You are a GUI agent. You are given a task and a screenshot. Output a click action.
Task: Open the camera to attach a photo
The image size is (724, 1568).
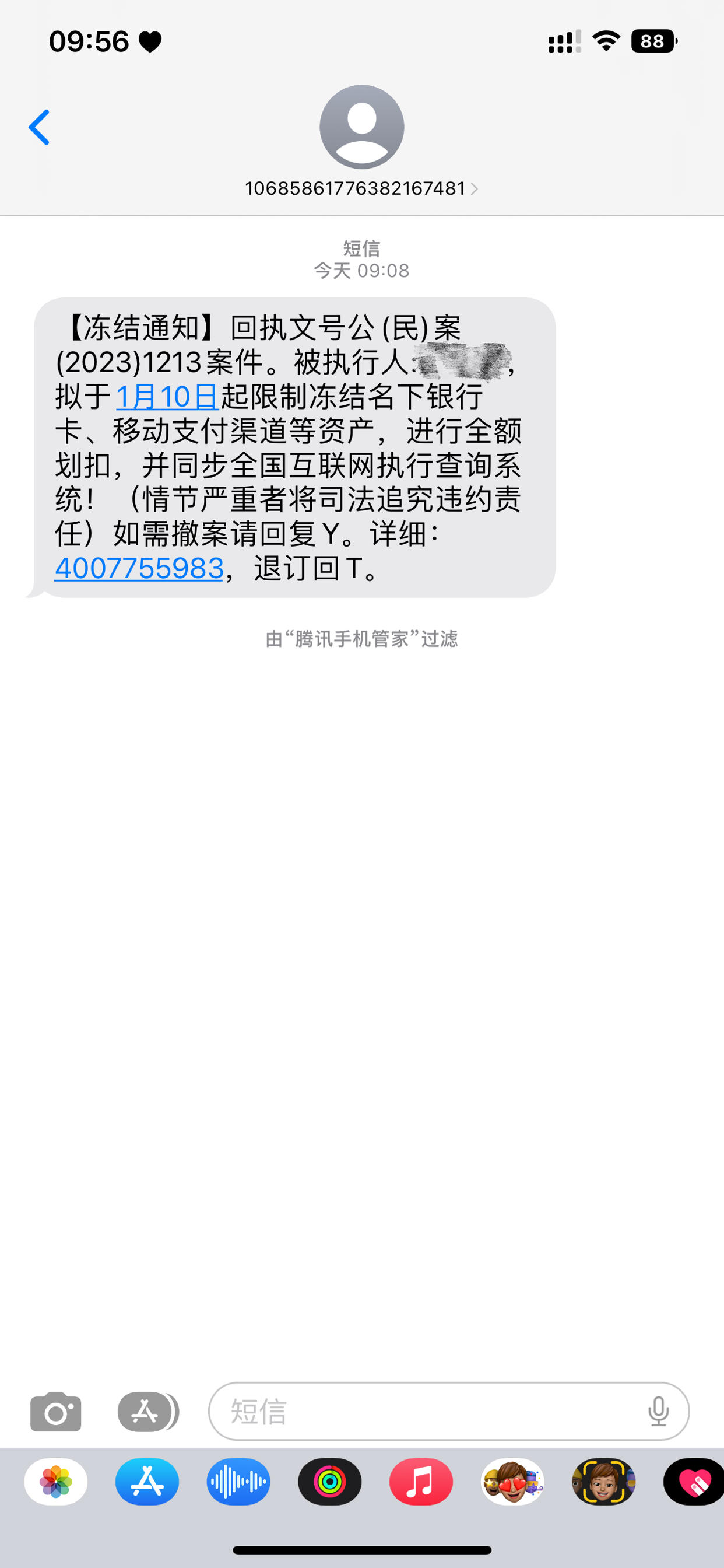pyautogui.click(x=55, y=1412)
